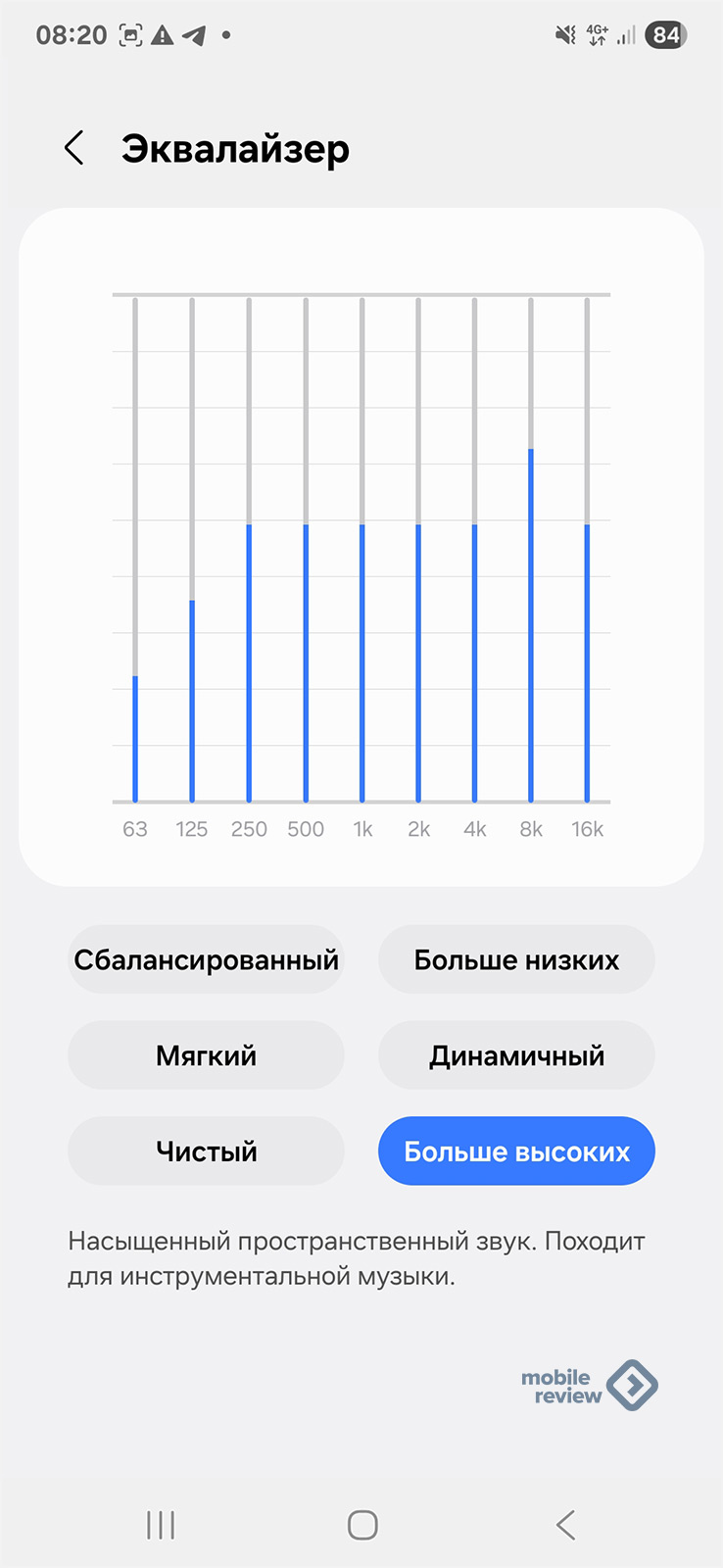The height and width of the screenshot is (1568, 723).
Task: Open recent apps from the navigation bar
Action: click(x=161, y=1525)
